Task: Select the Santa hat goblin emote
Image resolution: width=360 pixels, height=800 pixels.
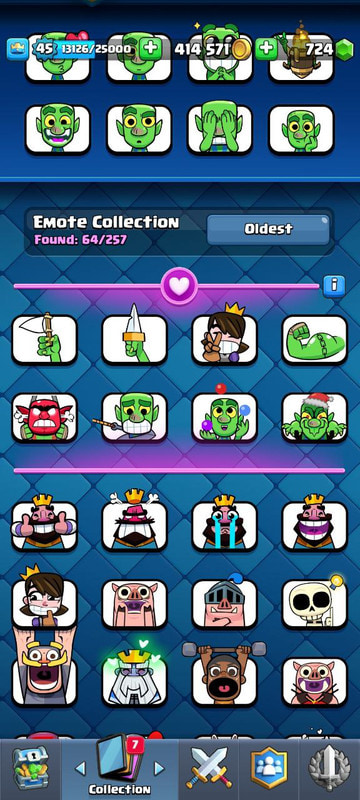Action: point(315,418)
